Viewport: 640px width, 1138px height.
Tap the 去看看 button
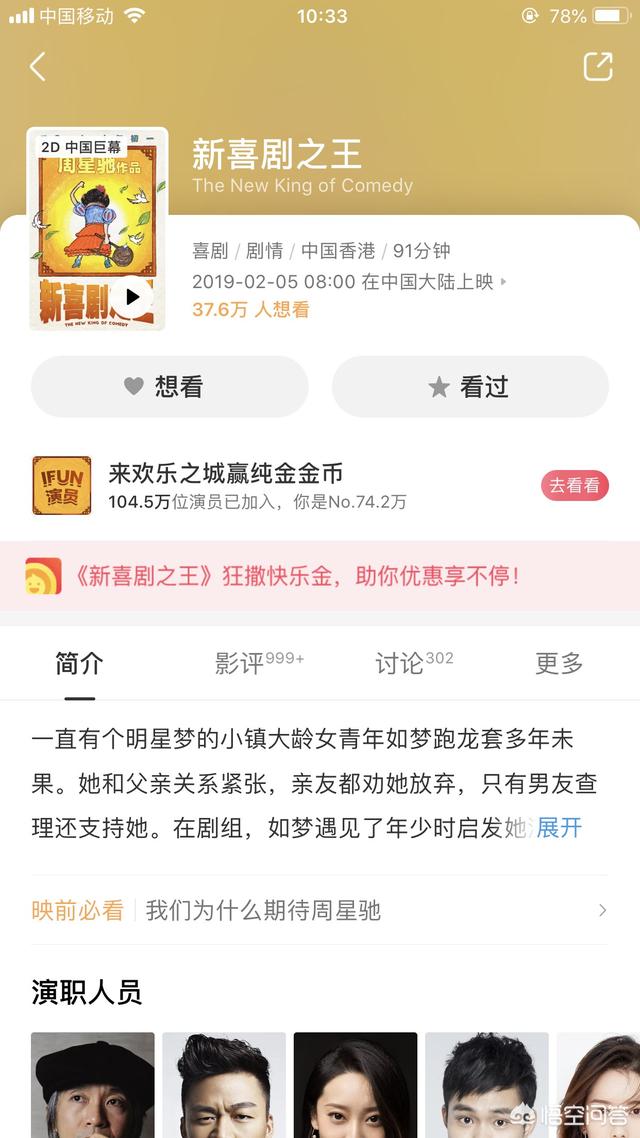point(574,486)
